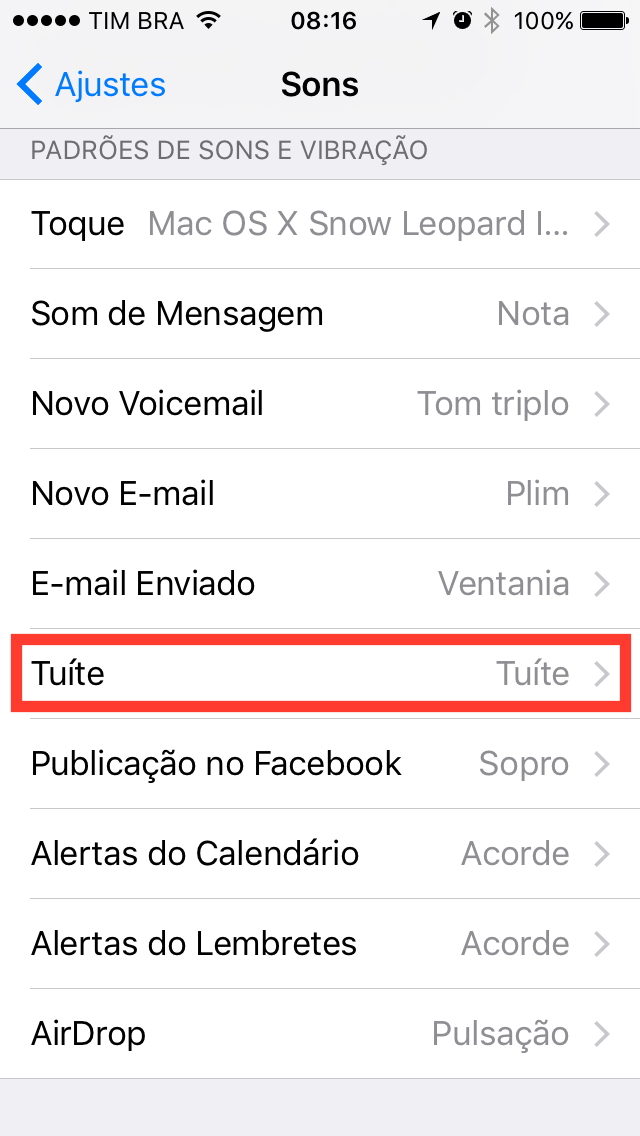Image resolution: width=640 pixels, height=1136 pixels.
Task: Change the Novo Voicemail sound
Action: pos(320,404)
